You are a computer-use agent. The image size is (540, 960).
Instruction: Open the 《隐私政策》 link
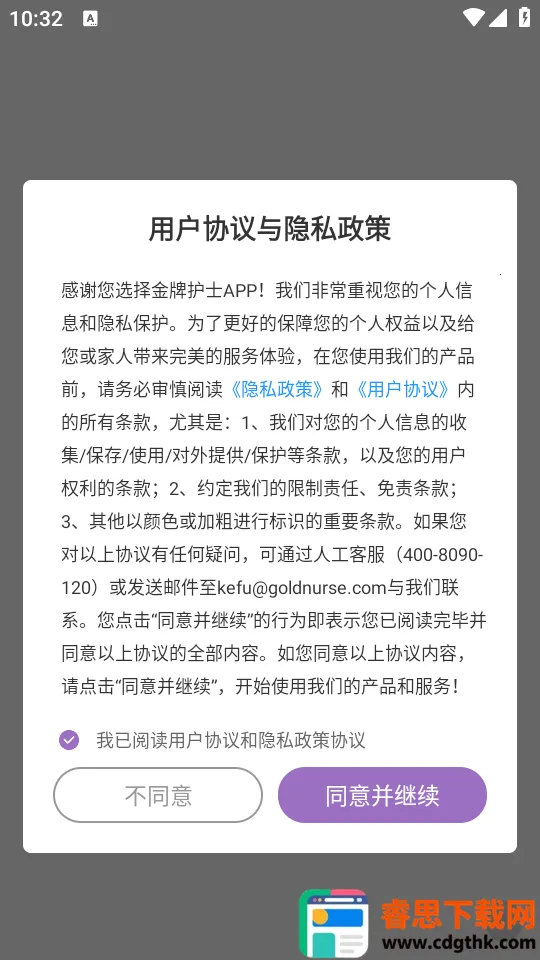(x=278, y=389)
